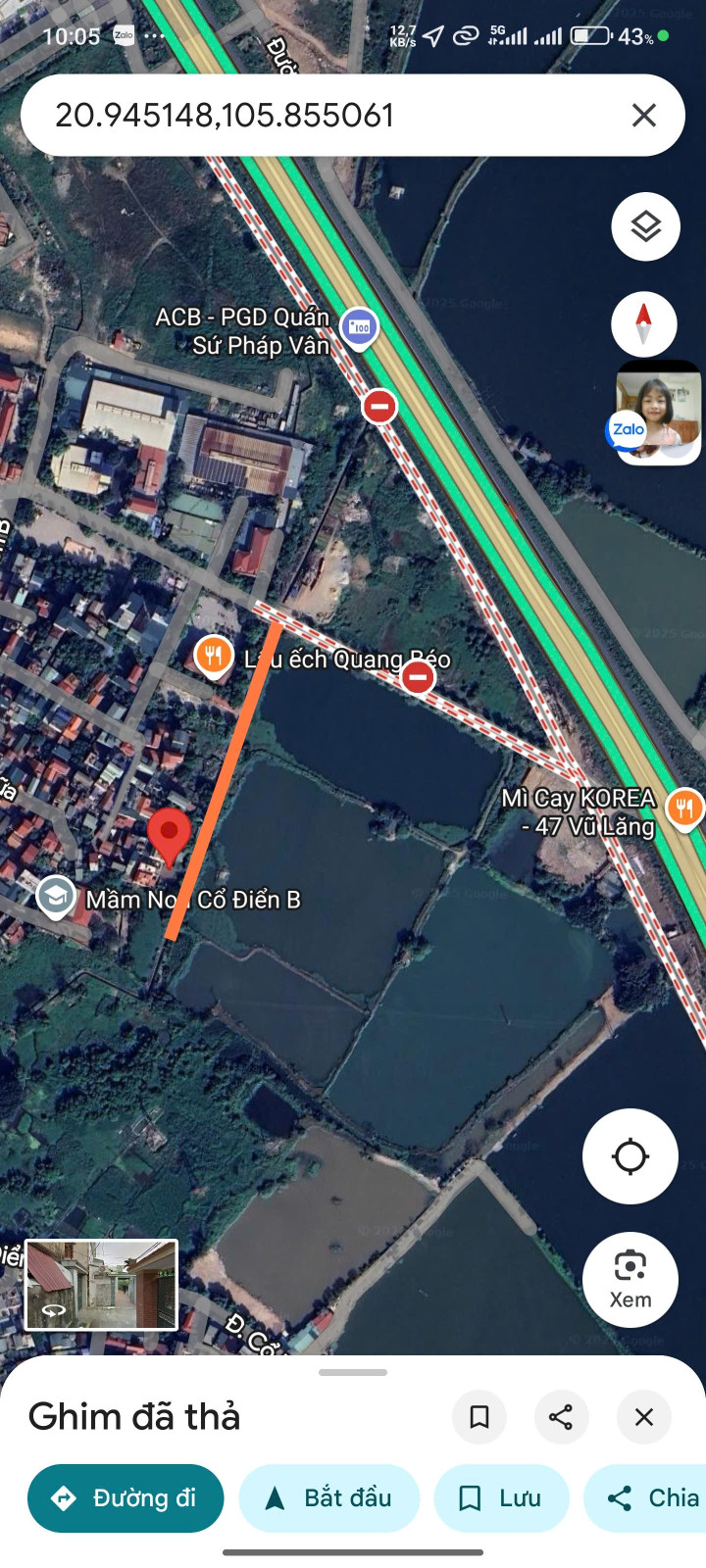Open the Xem lens button
The height and width of the screenshot is (1568, 706).
[630, 1279]
